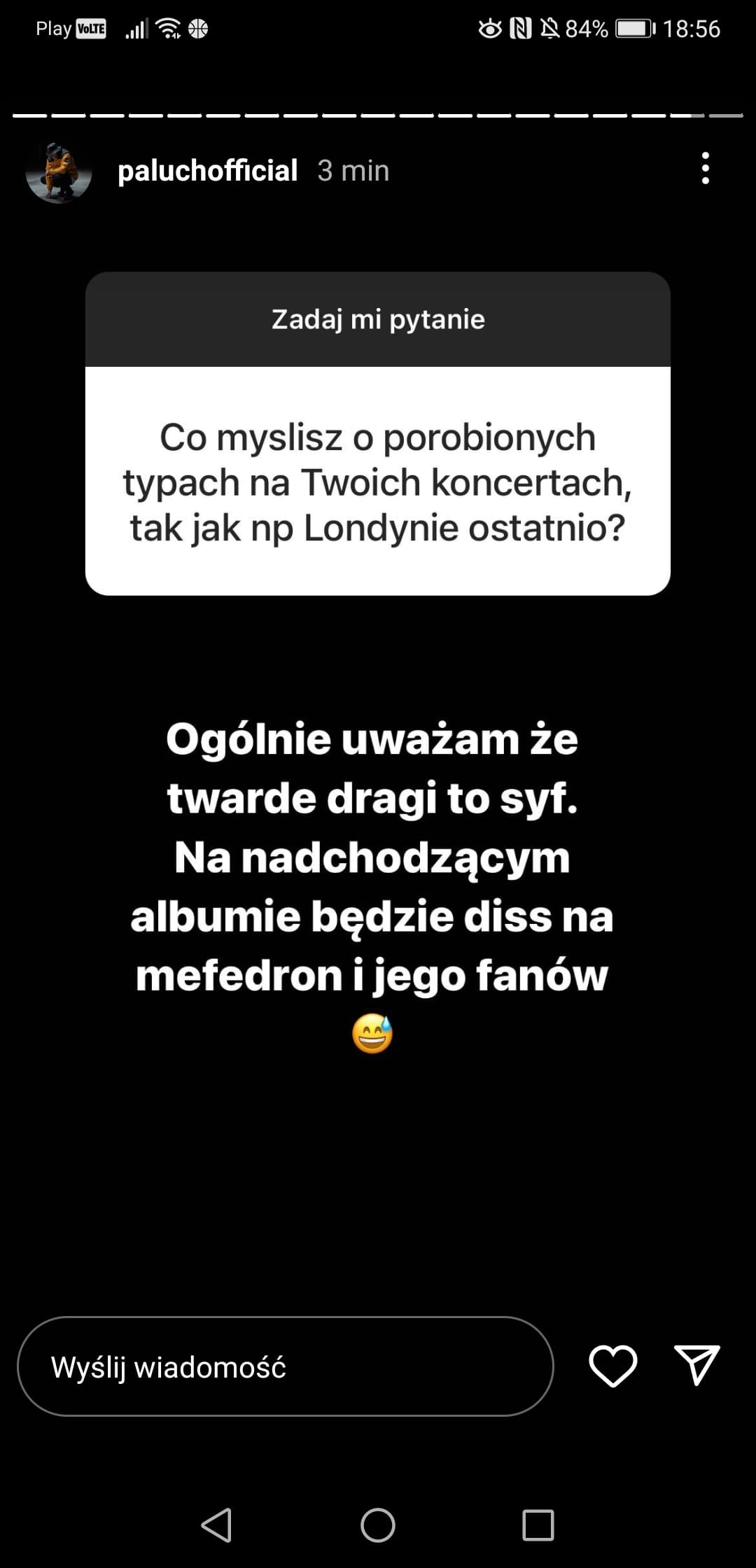The height and width of the screenshot is (1568, 756).
Task: Go back using the system back button
Action: [217, 1525]
